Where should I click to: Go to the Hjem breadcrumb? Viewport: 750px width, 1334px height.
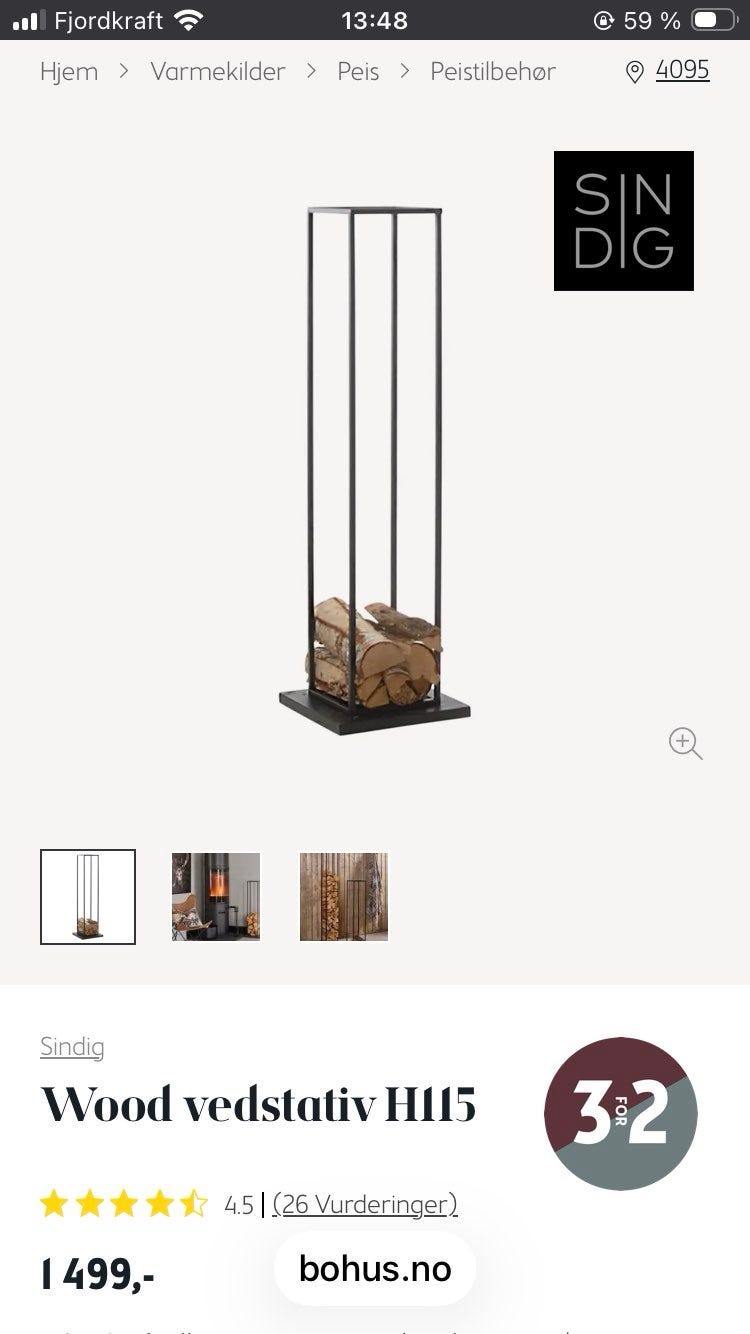[69, 72]
